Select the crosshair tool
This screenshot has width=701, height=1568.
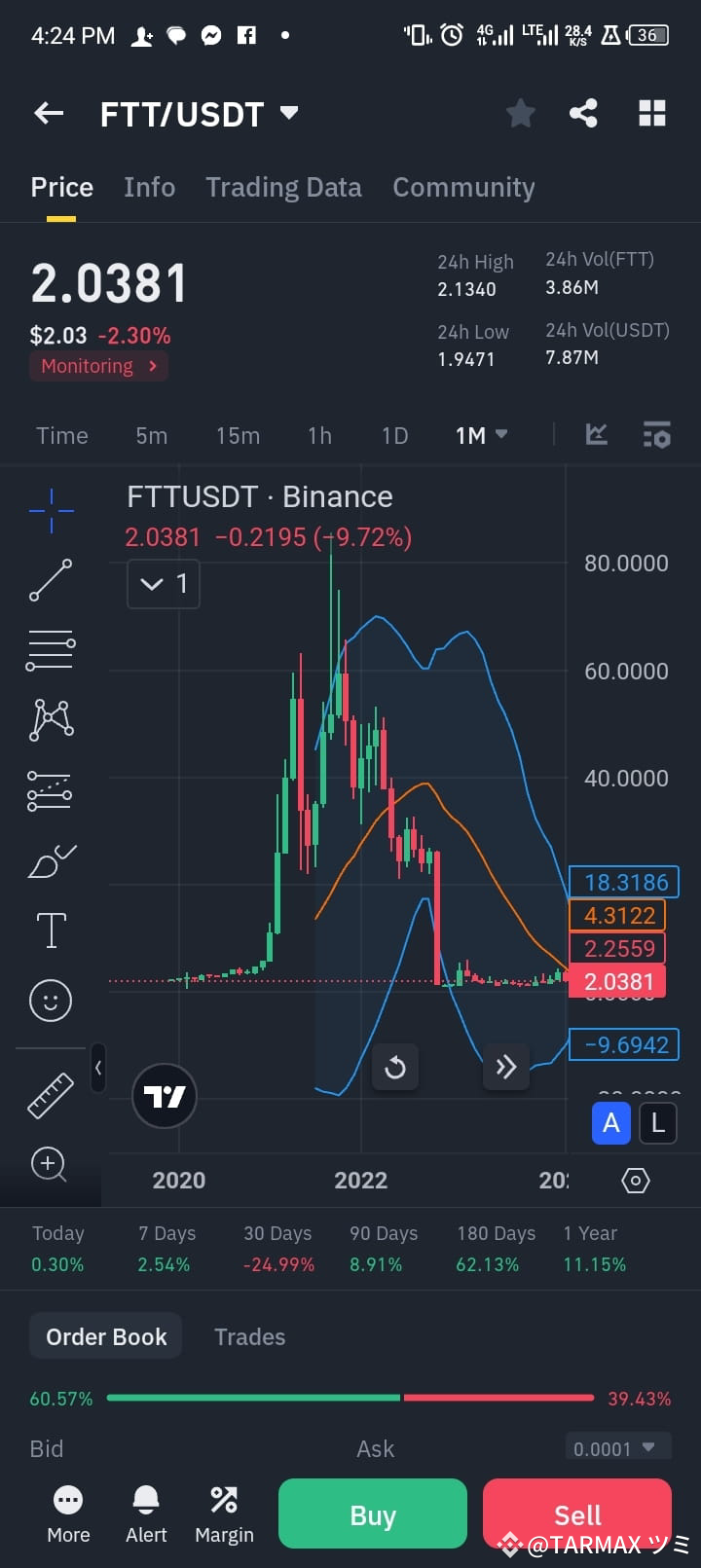point(51,509)
